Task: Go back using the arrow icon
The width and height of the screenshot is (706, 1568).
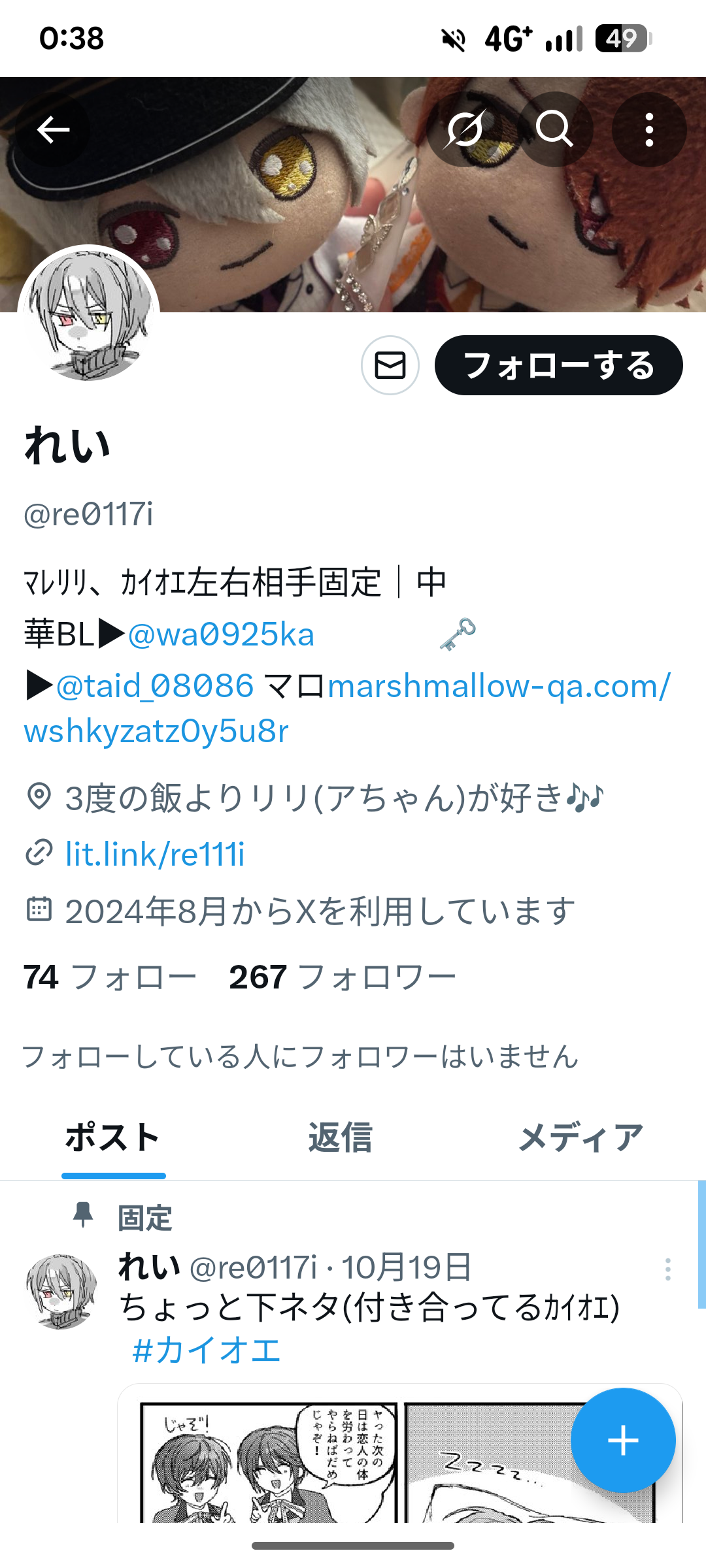Action: 52,129
